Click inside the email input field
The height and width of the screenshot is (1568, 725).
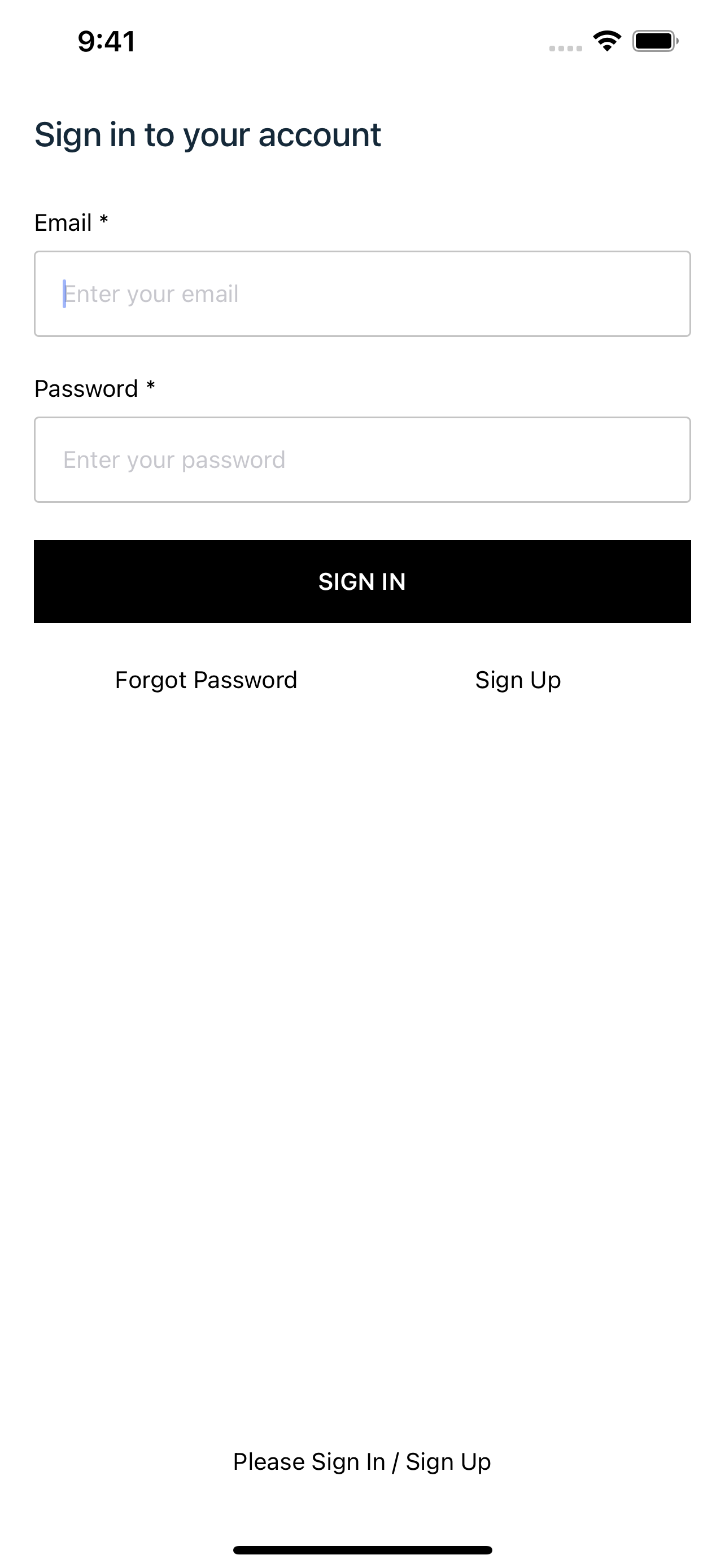363,293
